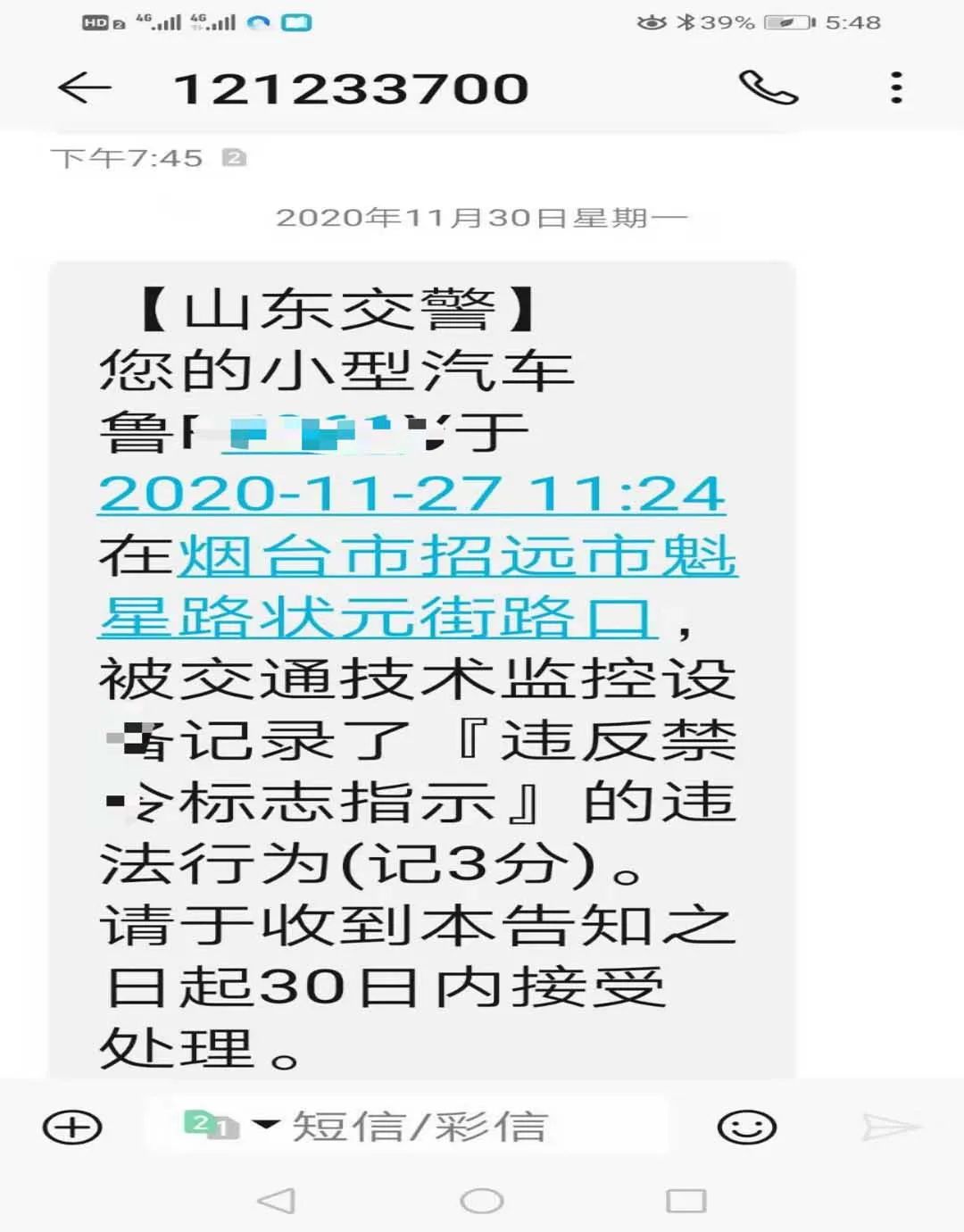Go back from the 121233700 conversation
Screen dimensions: 964x1232
(x=84, y=88)
